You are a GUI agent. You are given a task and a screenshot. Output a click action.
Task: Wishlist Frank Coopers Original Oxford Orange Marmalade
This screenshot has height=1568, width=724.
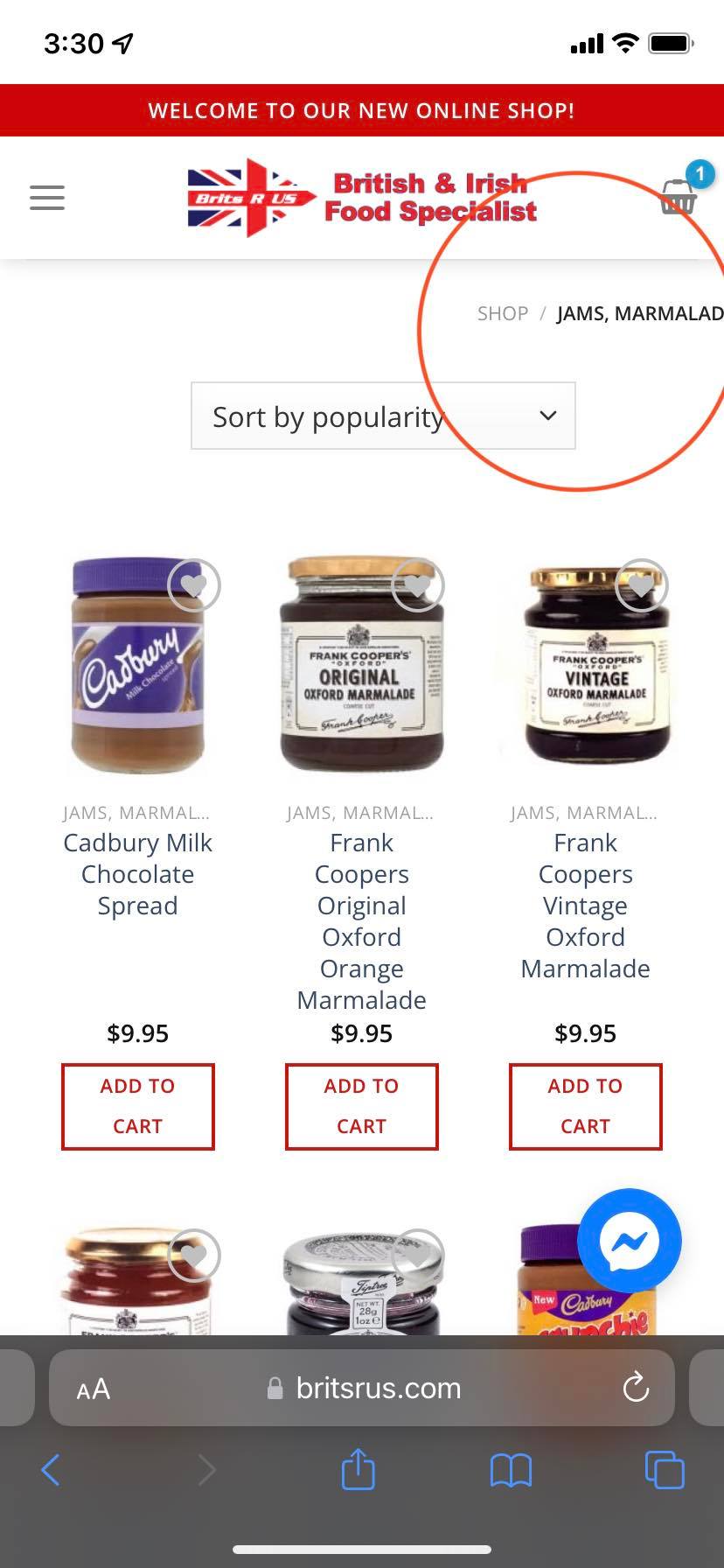[x=418, y=585]
